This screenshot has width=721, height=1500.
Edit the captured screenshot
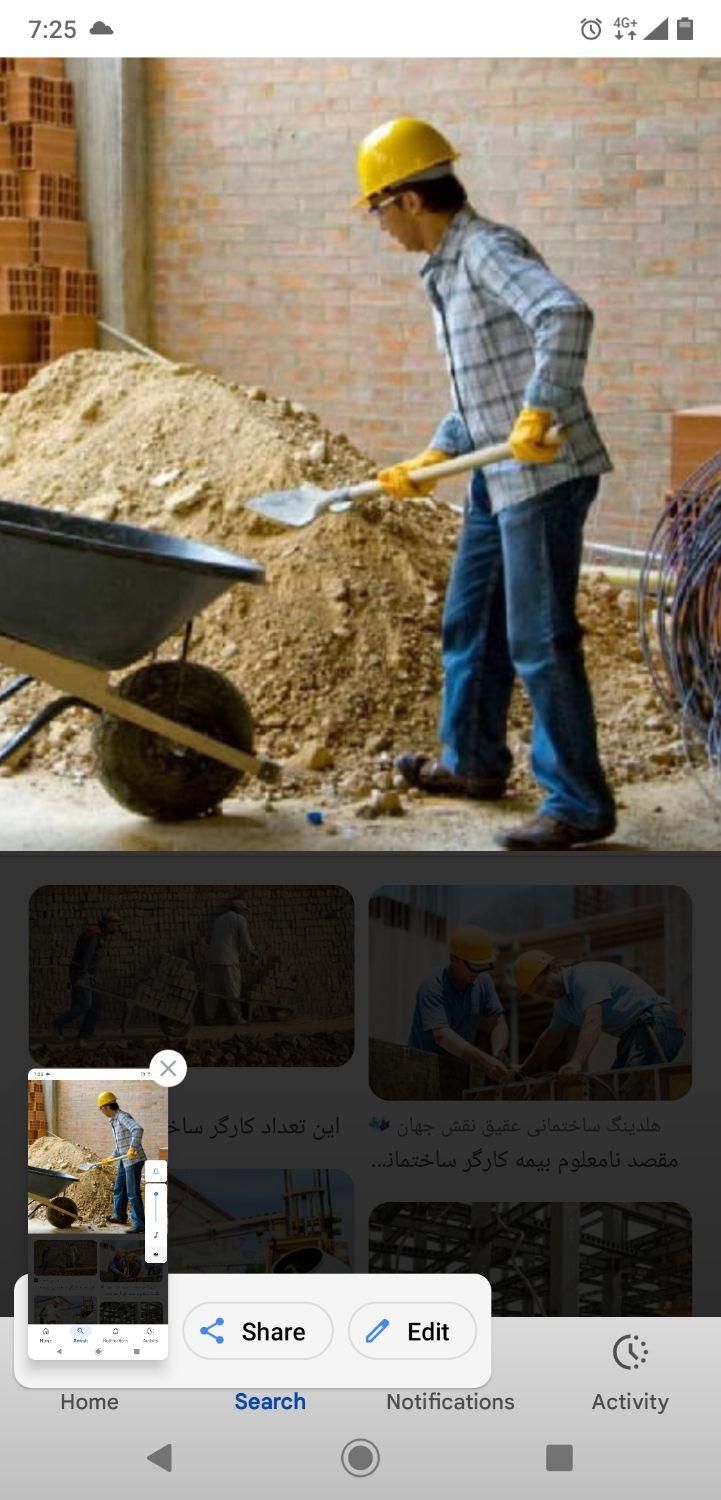(412, 1331)
